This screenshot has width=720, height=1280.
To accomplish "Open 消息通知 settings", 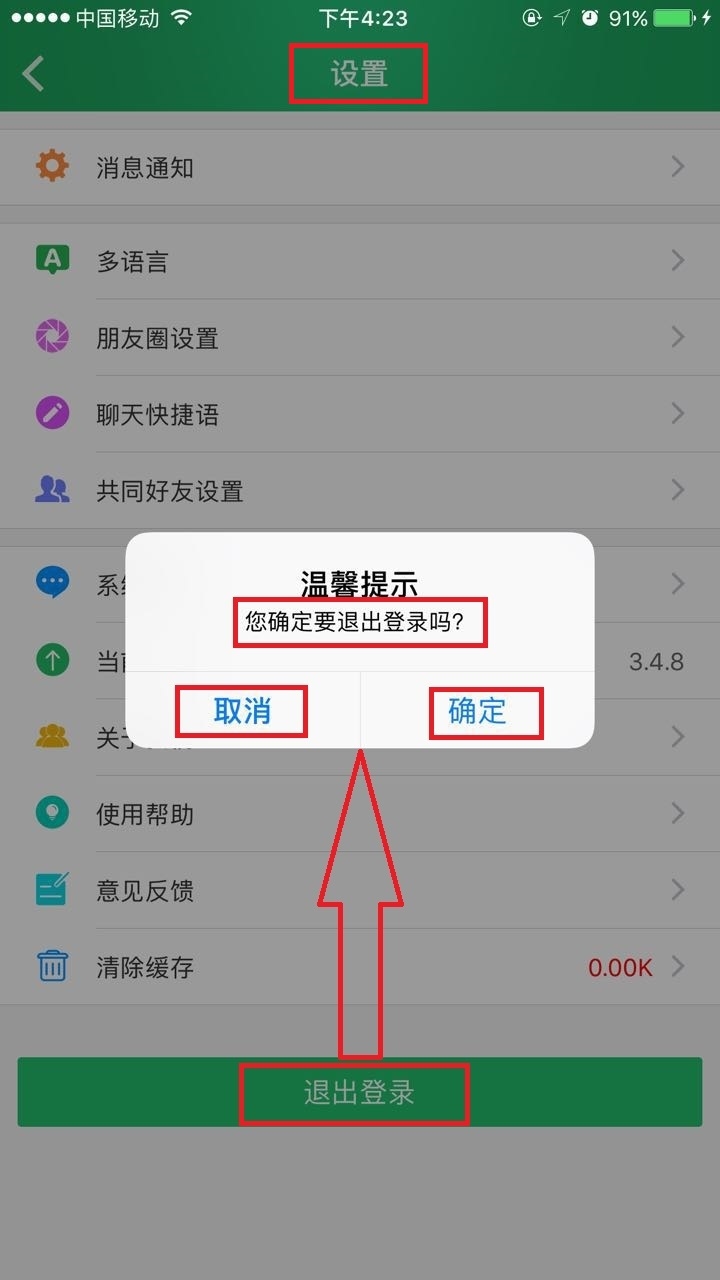I will [x=360, y=167].
